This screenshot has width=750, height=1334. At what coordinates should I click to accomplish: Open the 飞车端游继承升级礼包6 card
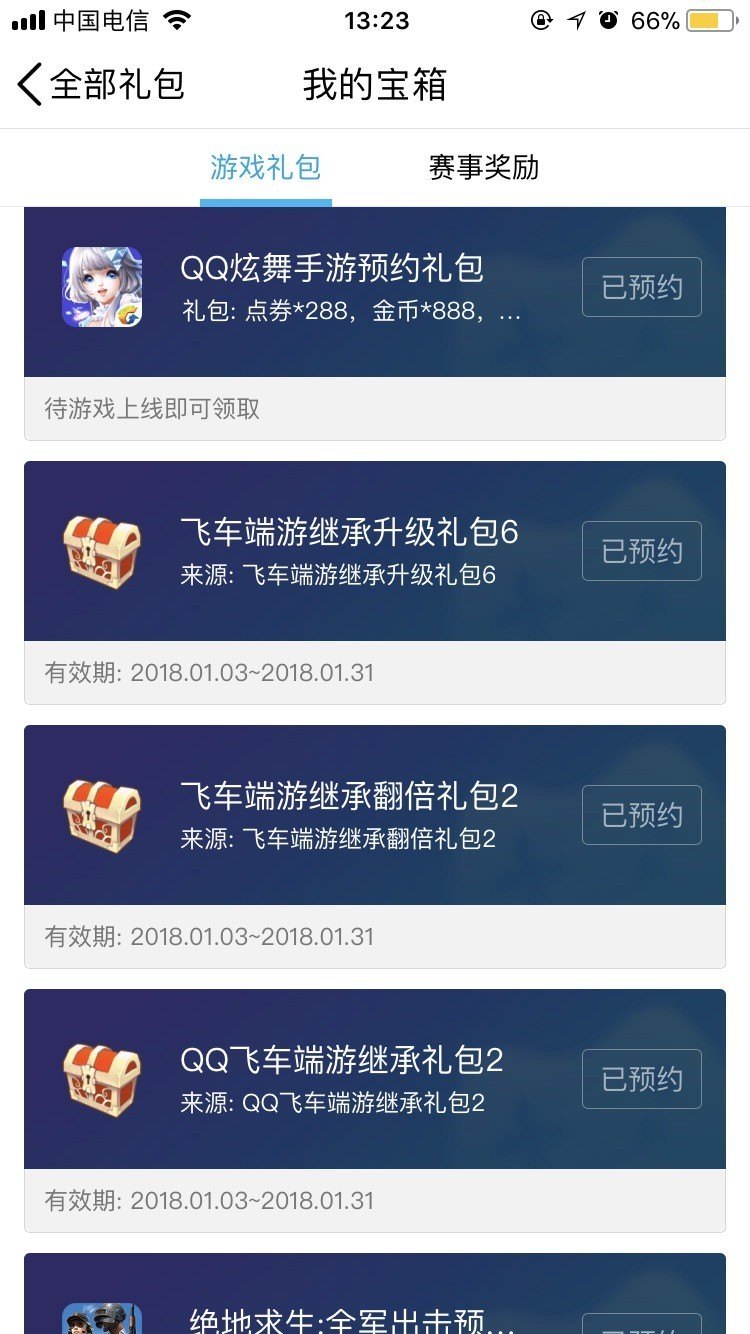coord(375,583)
